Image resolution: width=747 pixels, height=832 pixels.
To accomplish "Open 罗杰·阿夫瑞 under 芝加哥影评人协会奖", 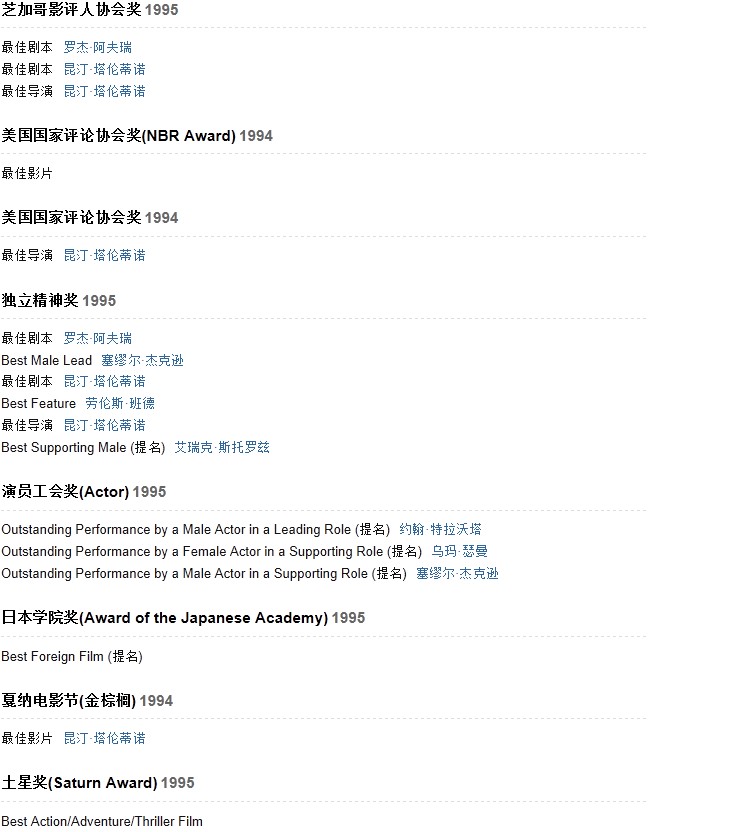I will click(x=97, y=47).
